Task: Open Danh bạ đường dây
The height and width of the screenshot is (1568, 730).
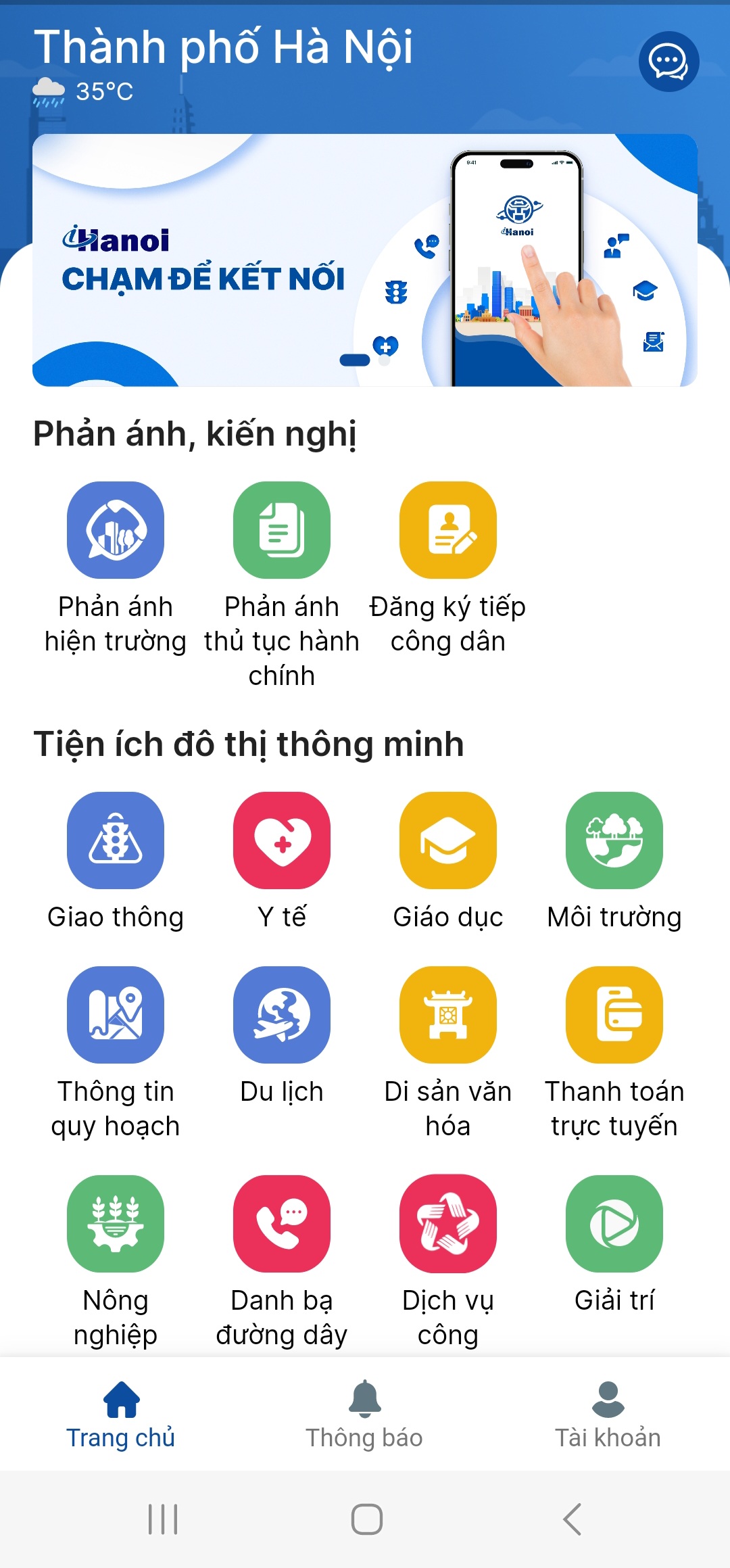Action: click(x=282, y=1224)
